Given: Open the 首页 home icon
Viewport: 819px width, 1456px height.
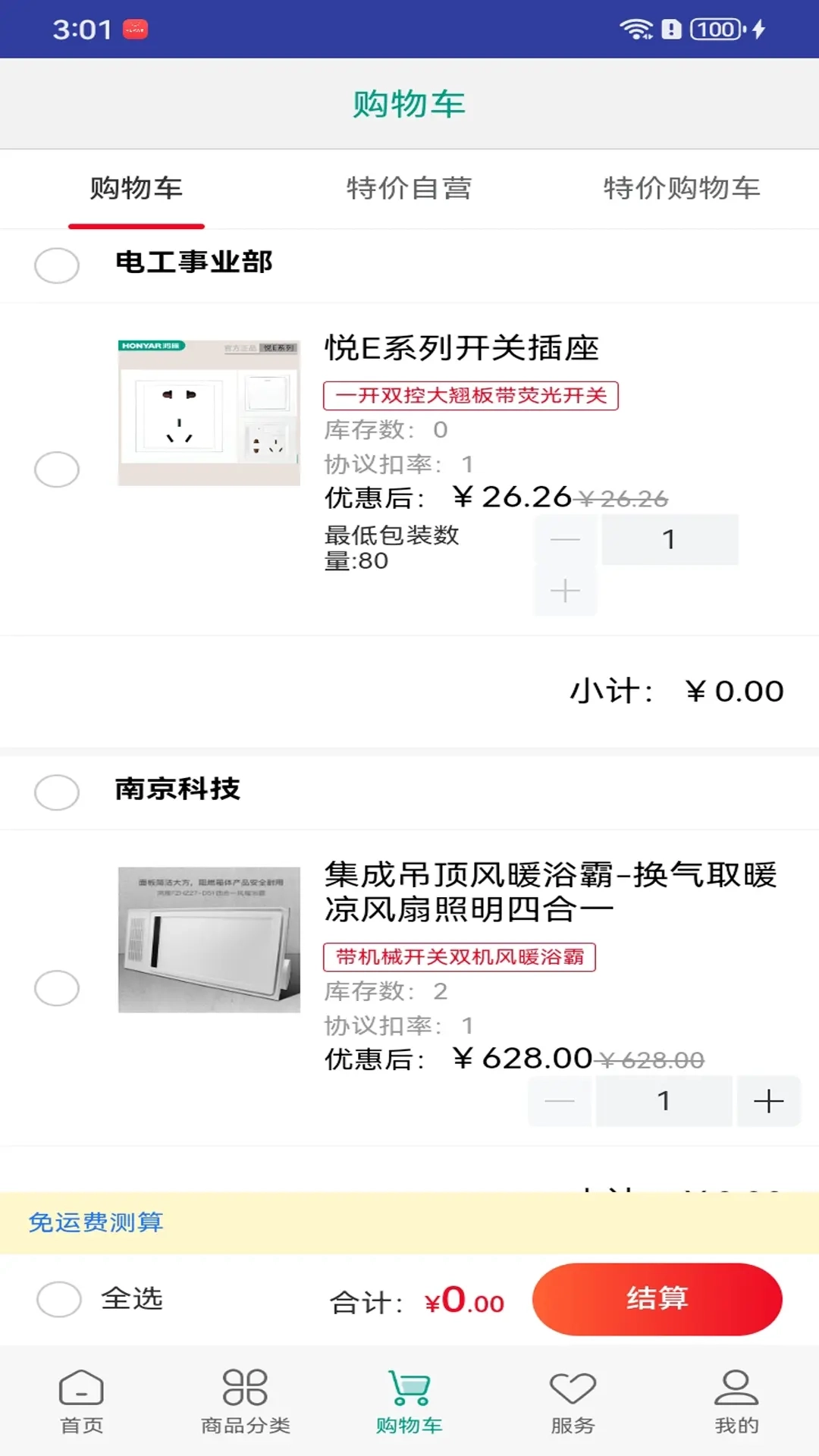Looking at the screenshot, I should 80,1401.
